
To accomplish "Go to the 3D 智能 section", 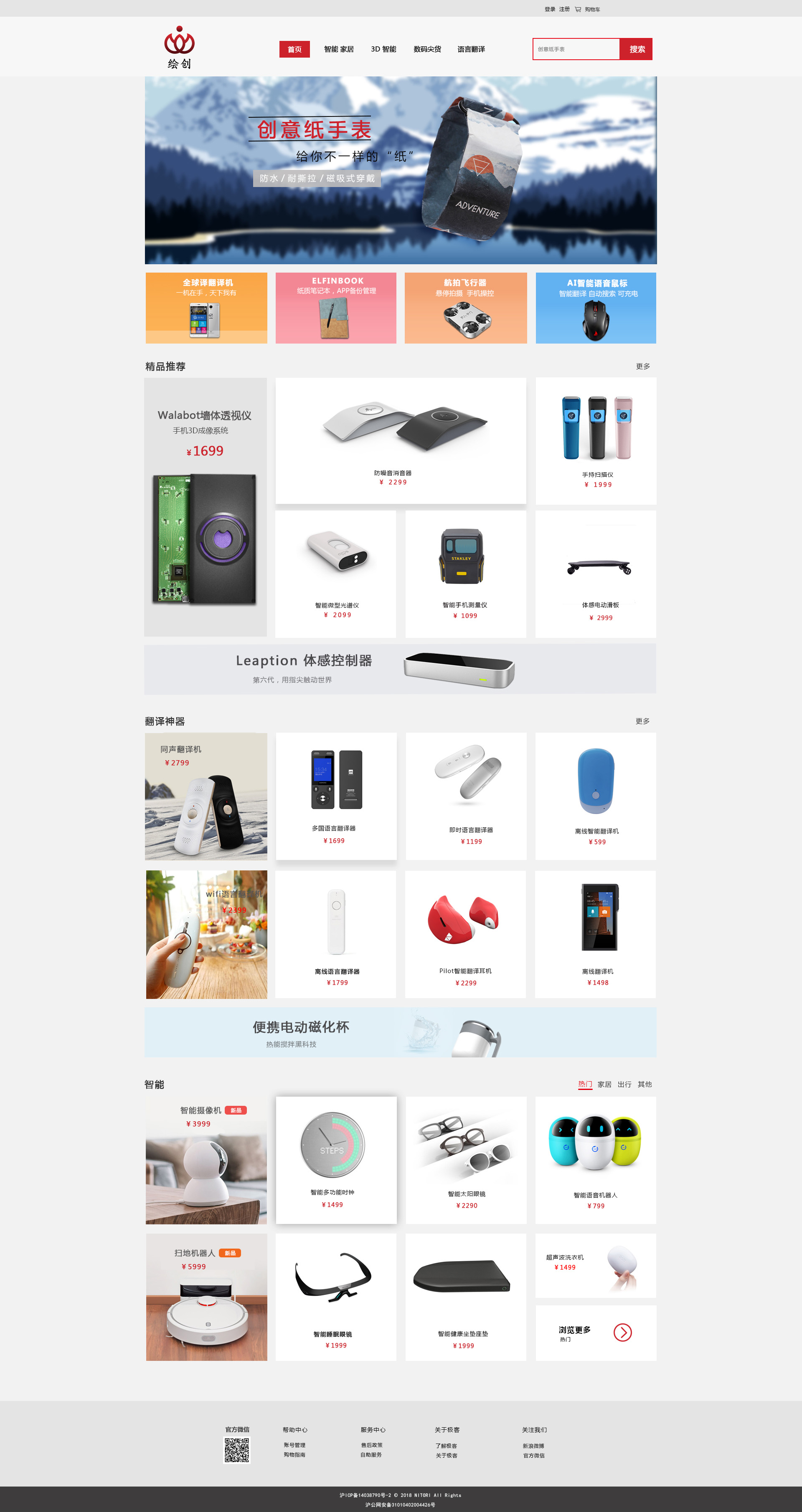I will (383, 49).
